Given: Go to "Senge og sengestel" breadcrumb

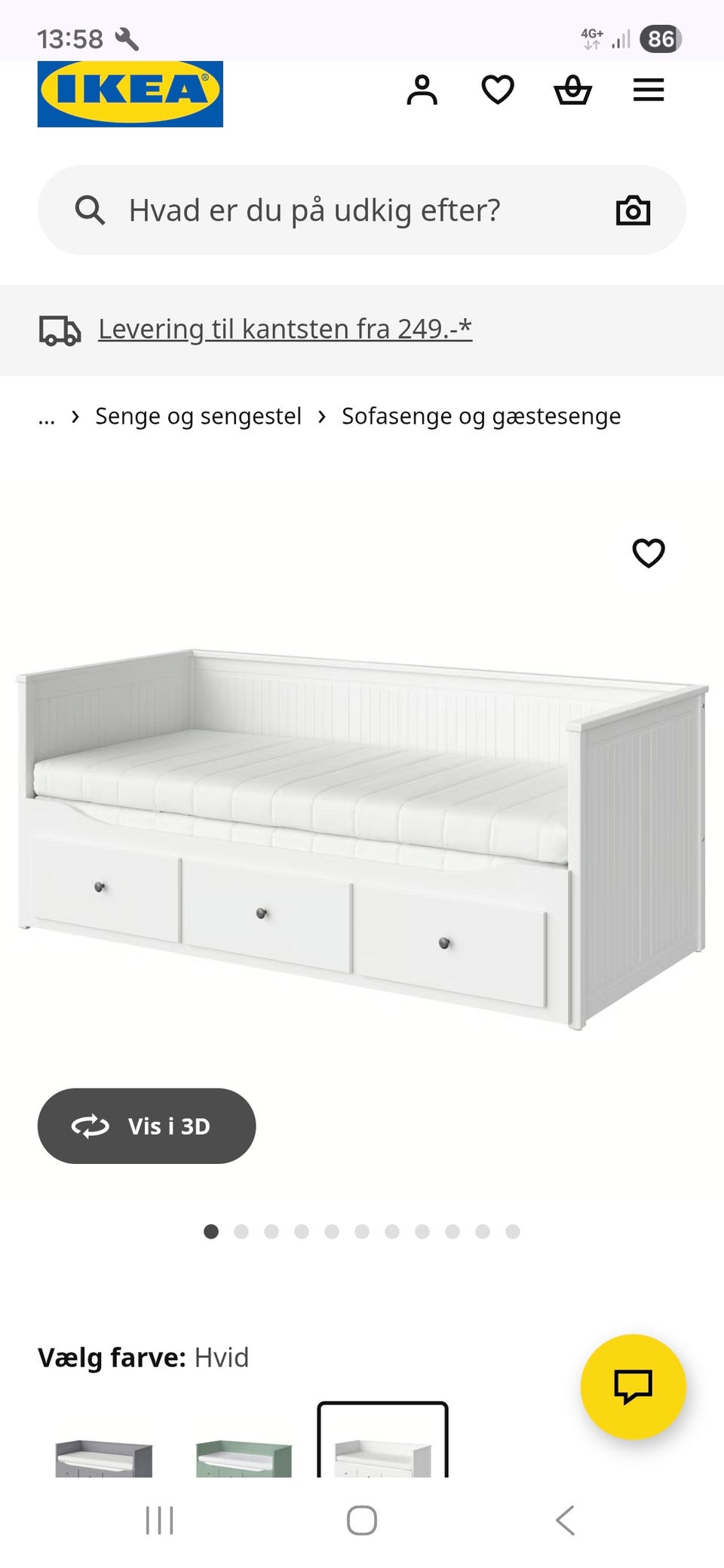Looking at the screenshot, I should pyautogui.click(x=198, y=416).
